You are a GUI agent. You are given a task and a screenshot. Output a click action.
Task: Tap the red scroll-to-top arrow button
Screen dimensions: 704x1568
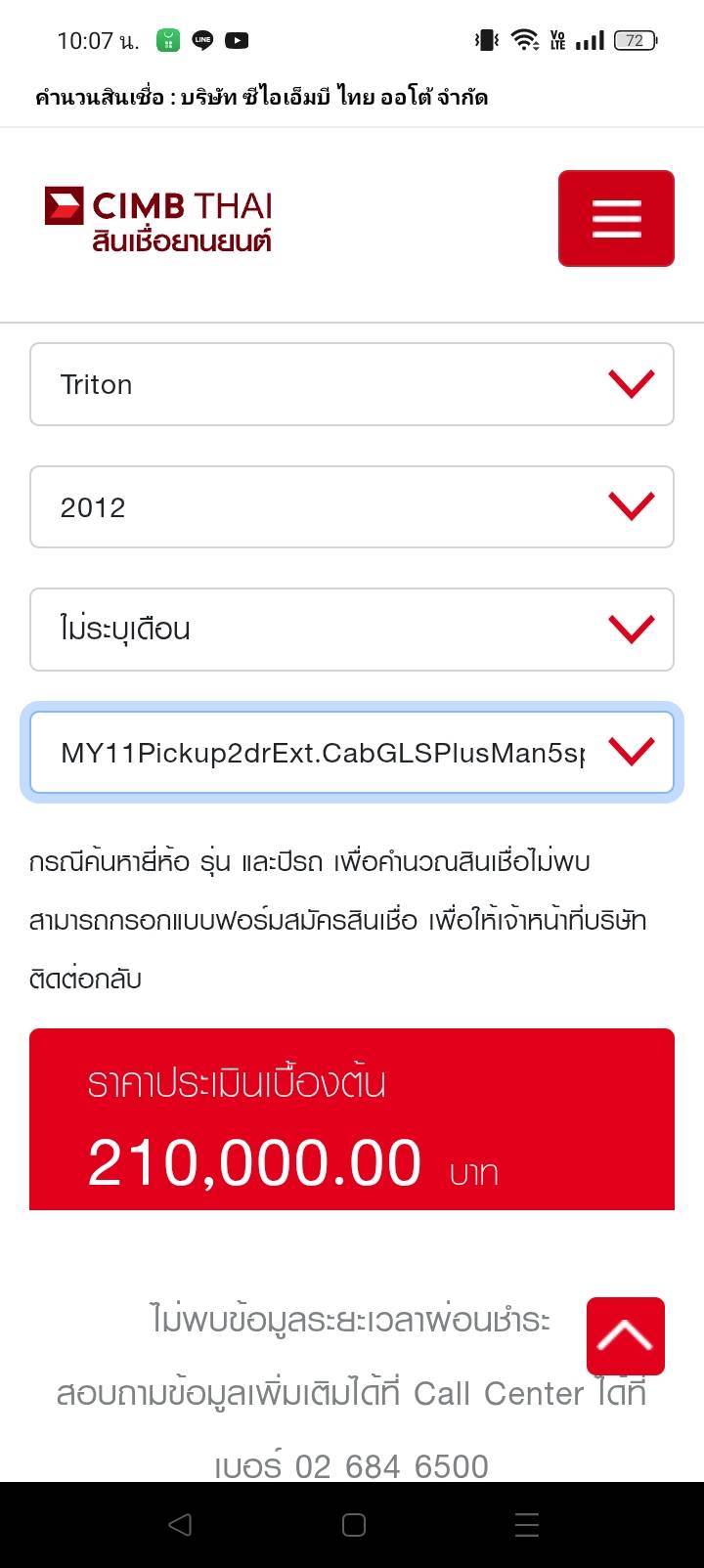pos(626,1335)
